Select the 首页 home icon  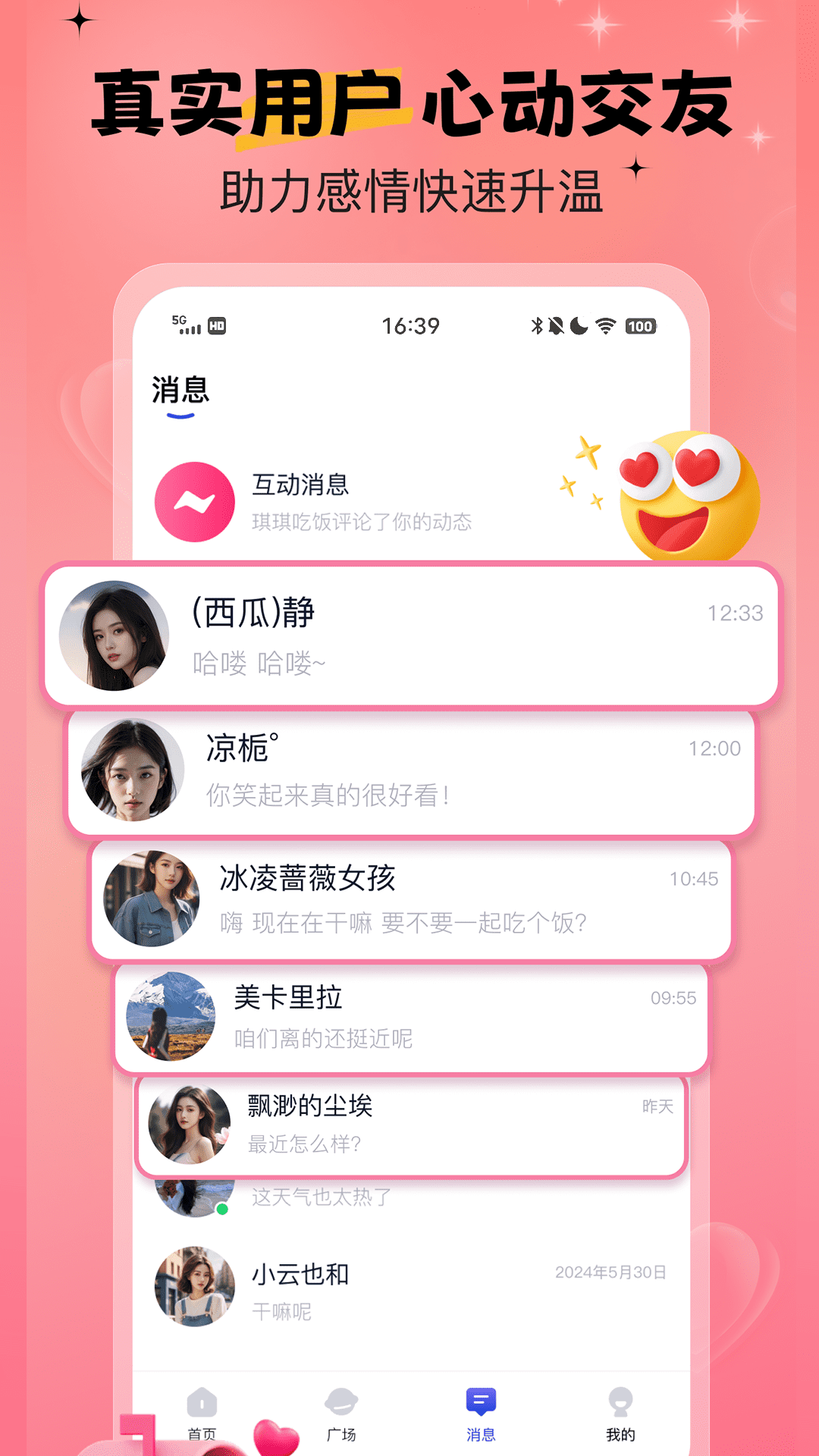[202, 1404]
